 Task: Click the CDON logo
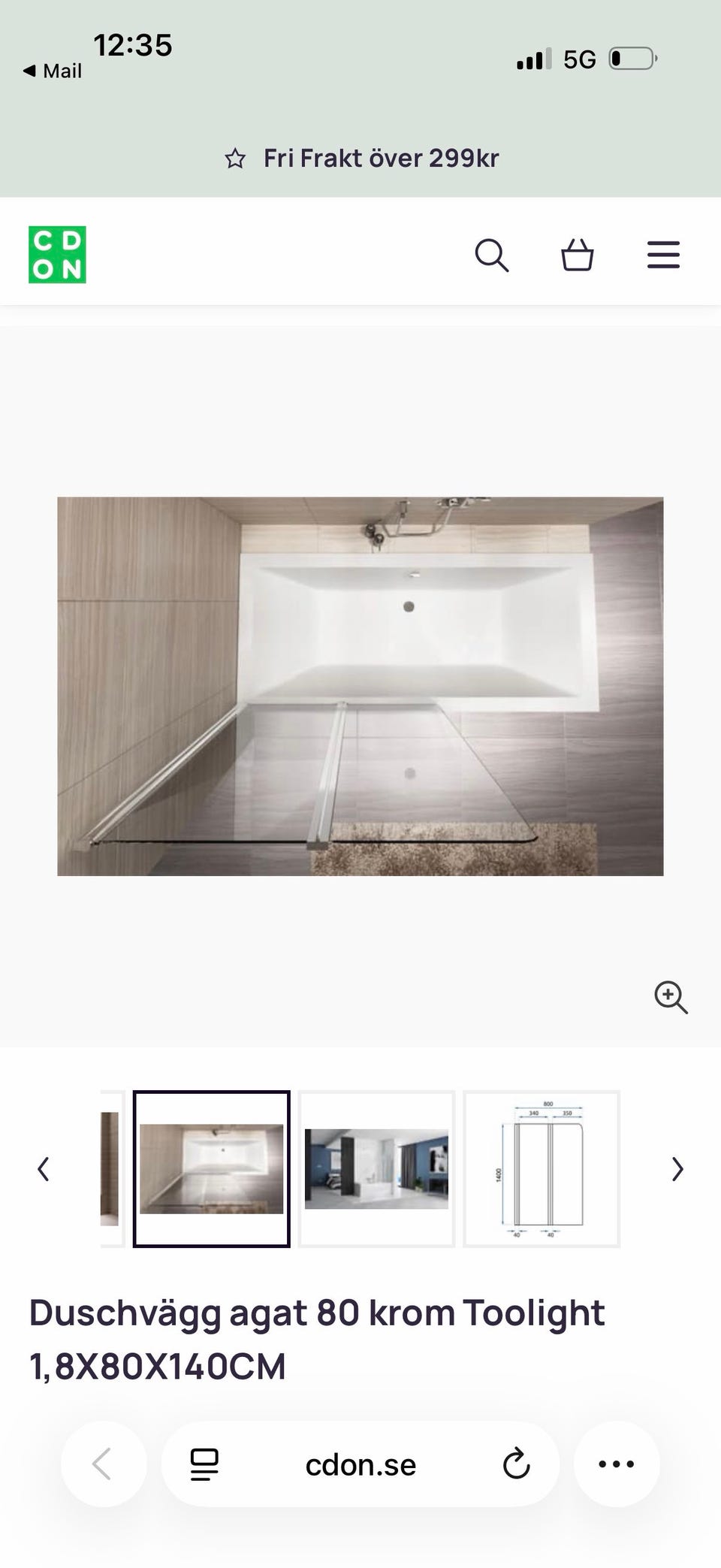coord(57,255)
